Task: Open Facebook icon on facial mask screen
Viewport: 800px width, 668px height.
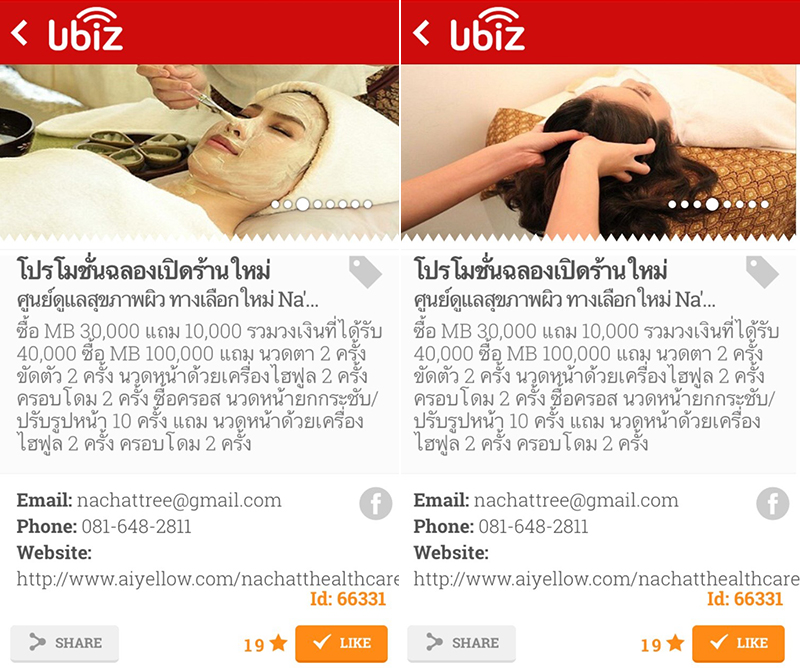Action: tap(375, 503)
